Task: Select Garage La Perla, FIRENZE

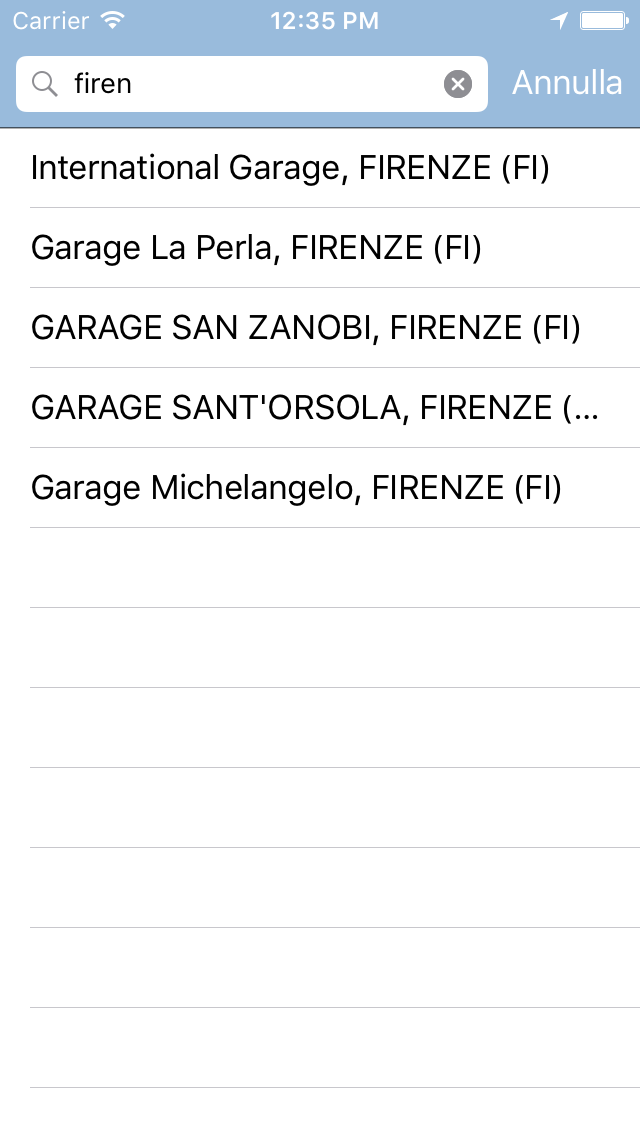Action: [320, 248]
